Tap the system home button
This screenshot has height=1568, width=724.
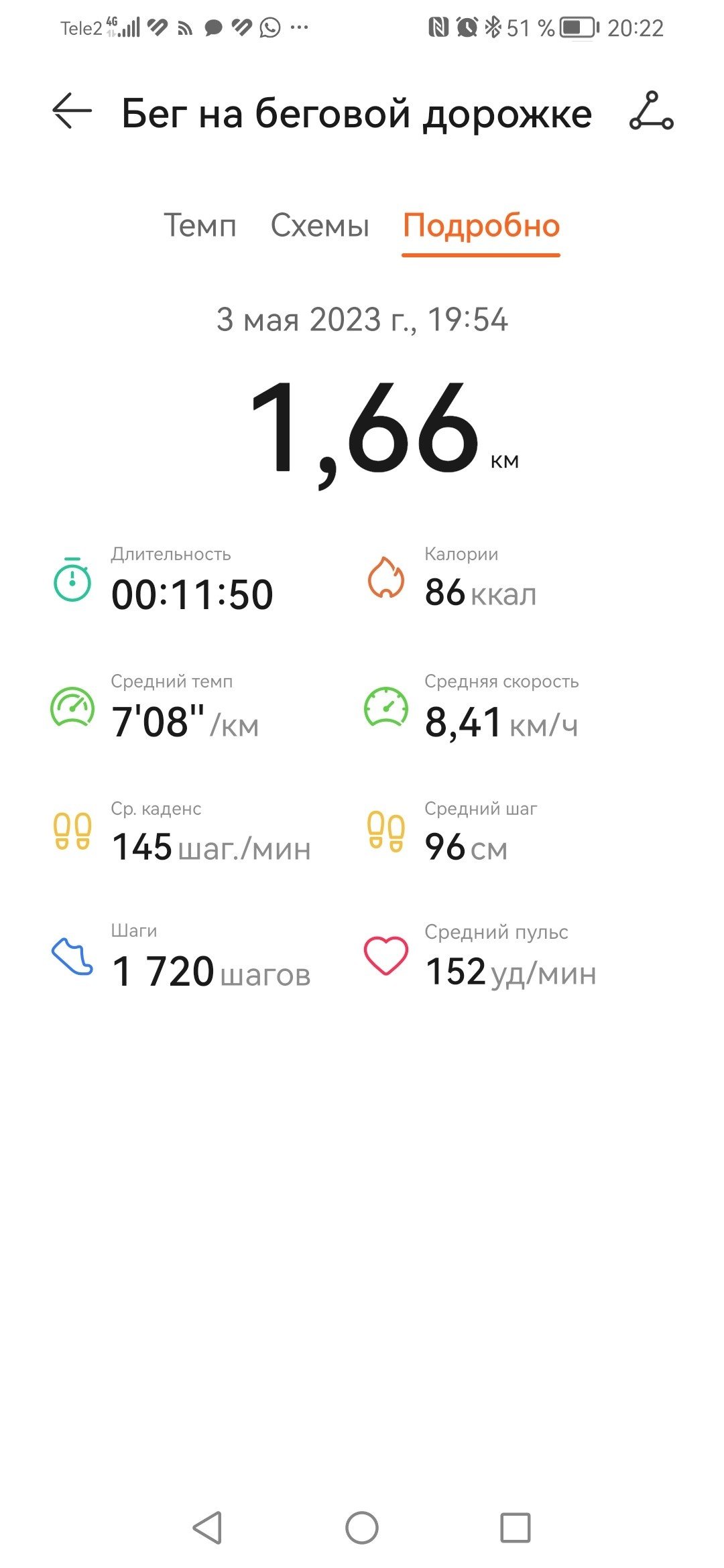point(362,1528)
